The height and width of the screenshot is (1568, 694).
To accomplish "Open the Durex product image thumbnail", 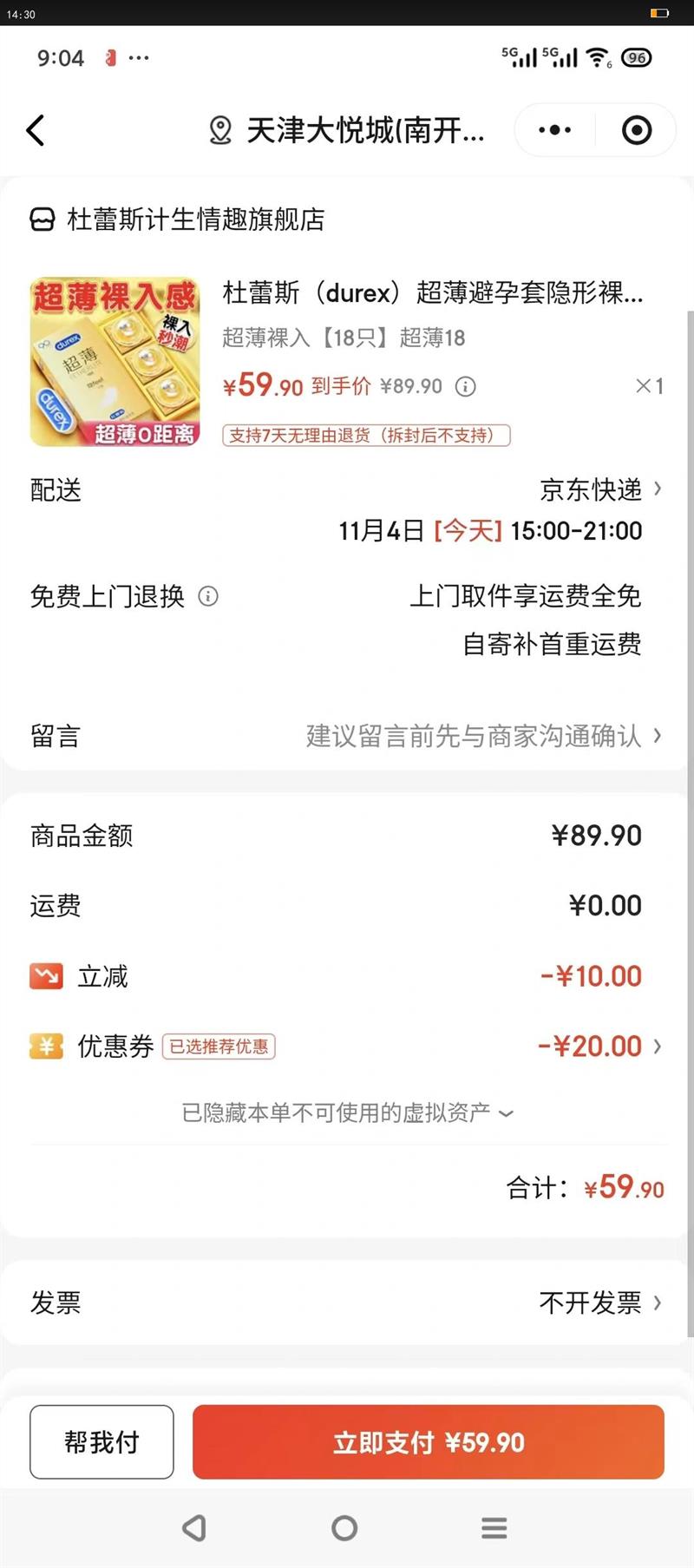I will tap(115, 362).
